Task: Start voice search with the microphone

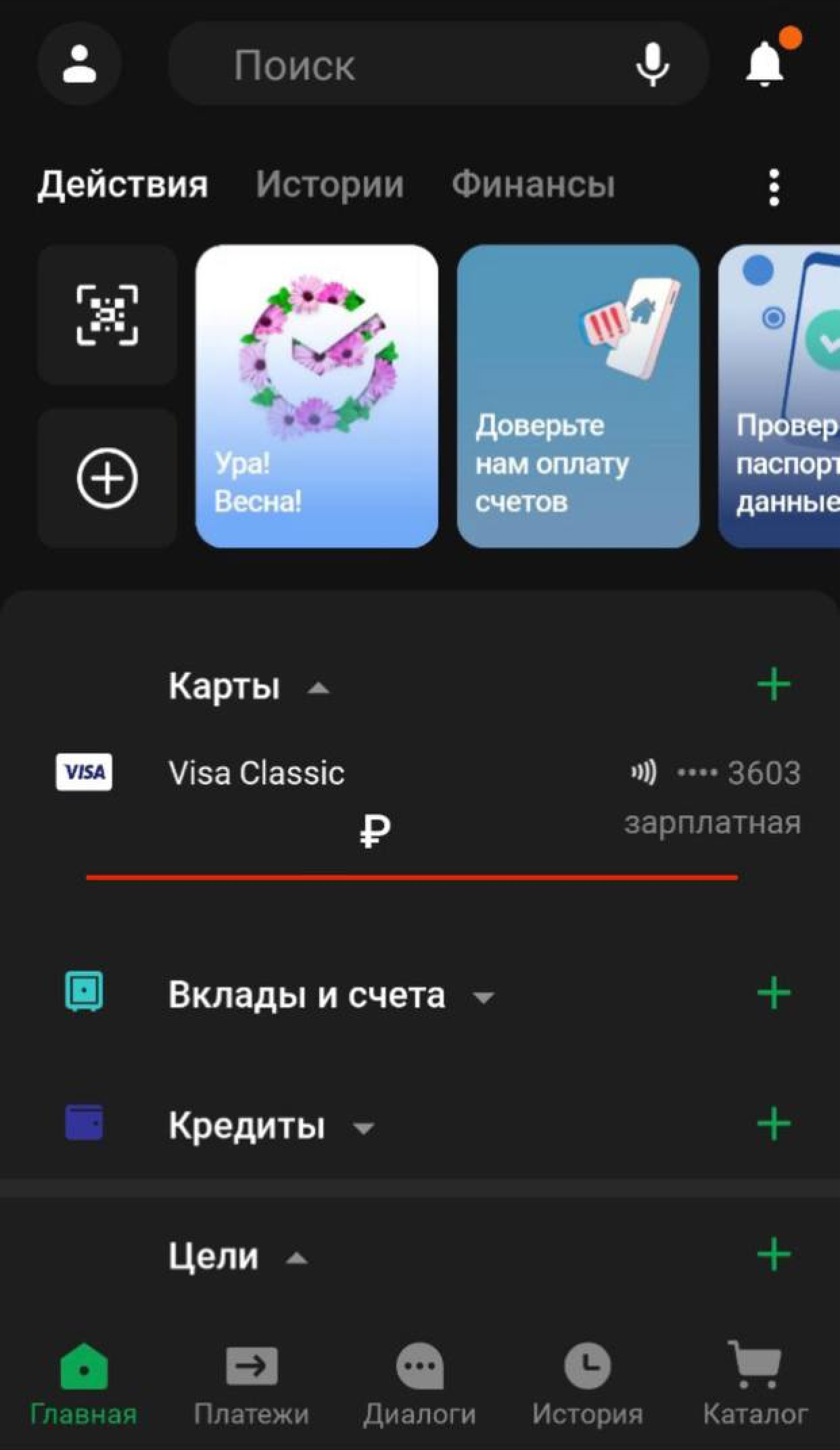Action: point(652,65)
